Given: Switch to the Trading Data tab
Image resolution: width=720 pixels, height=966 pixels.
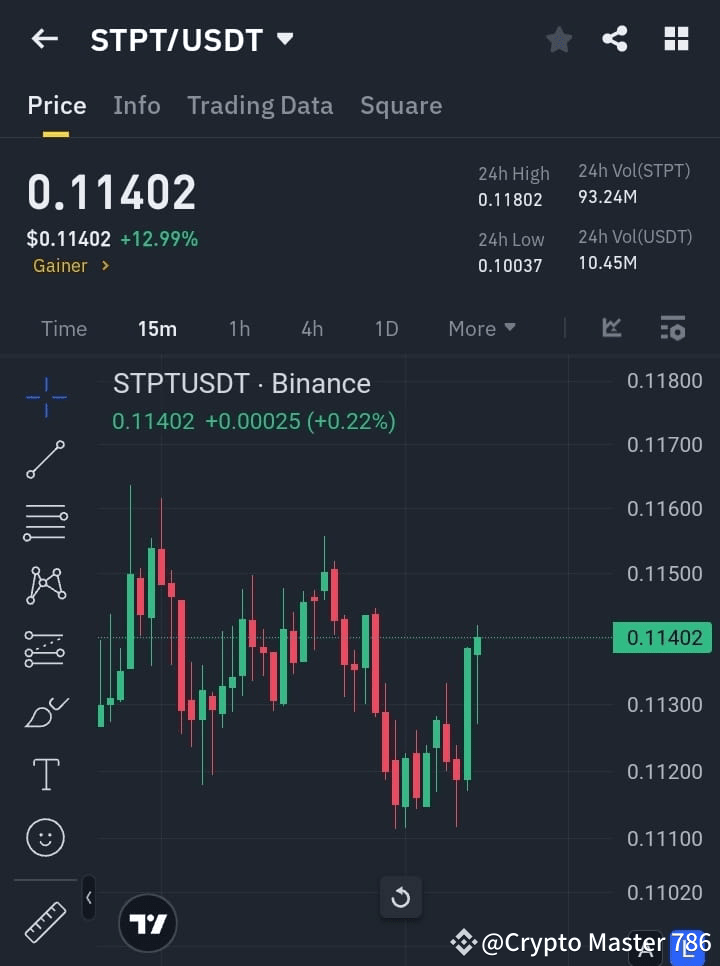Looking at the screenshot, I should [260, 105].
